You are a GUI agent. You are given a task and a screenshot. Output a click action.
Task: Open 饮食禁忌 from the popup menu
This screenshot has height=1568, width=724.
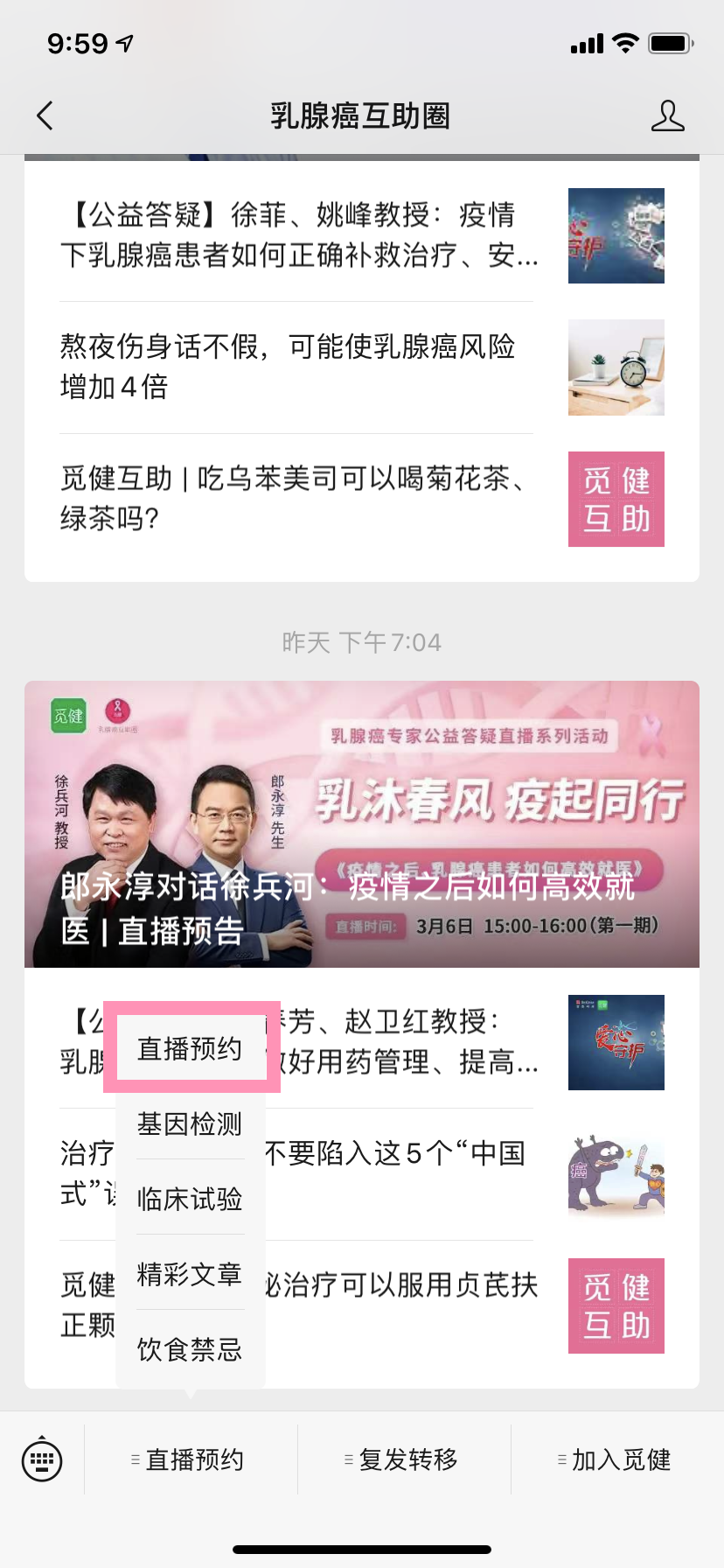[190, 1349]
